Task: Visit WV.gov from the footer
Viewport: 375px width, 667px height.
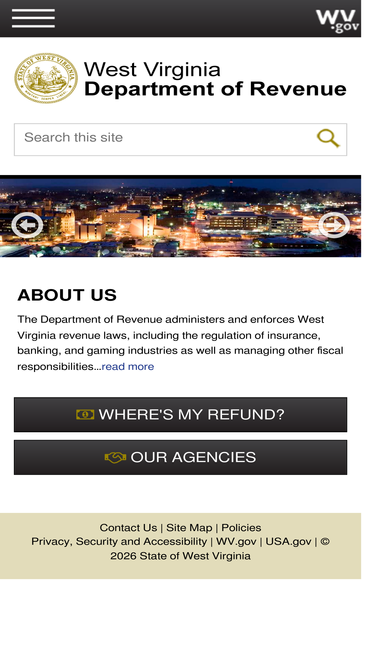Action: point(236,542)
